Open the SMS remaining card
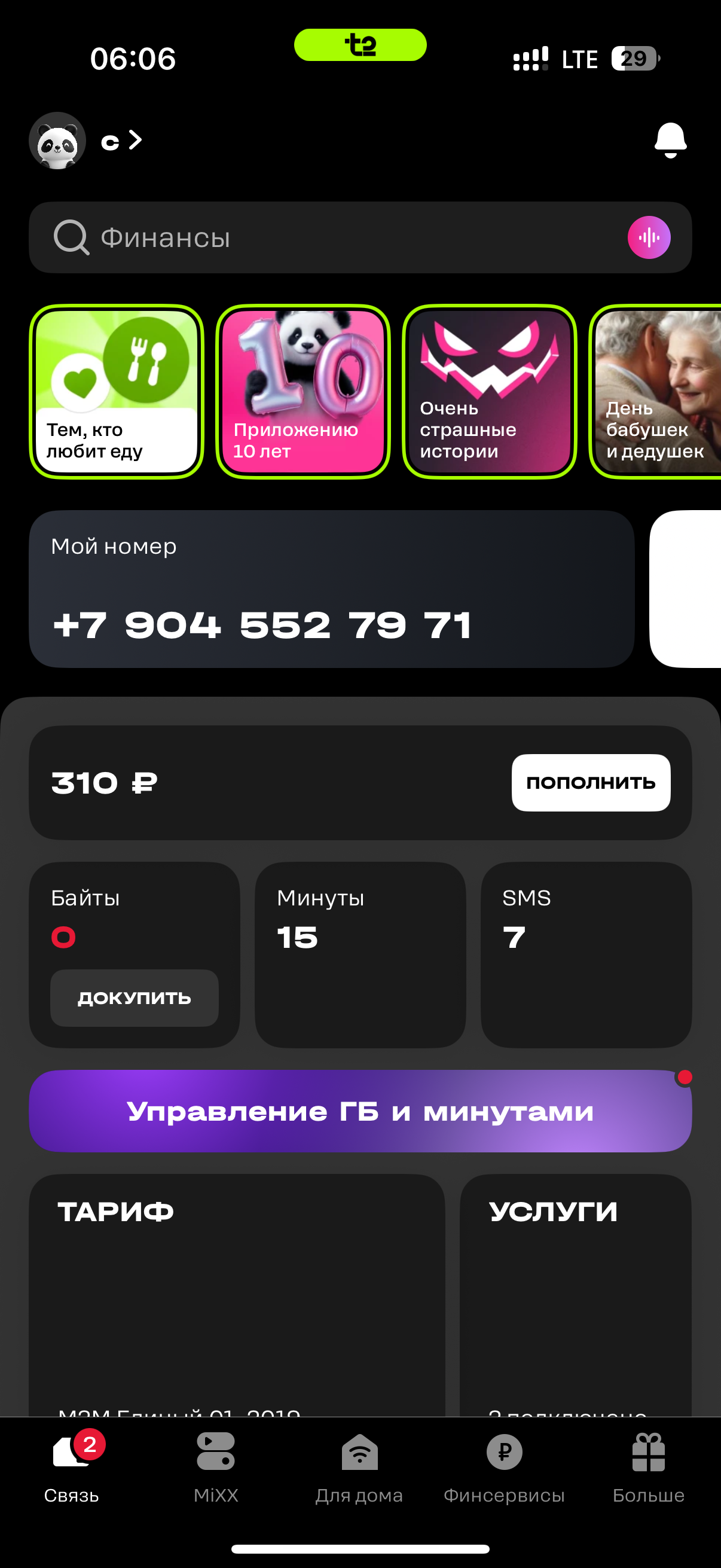 [585, 954]
